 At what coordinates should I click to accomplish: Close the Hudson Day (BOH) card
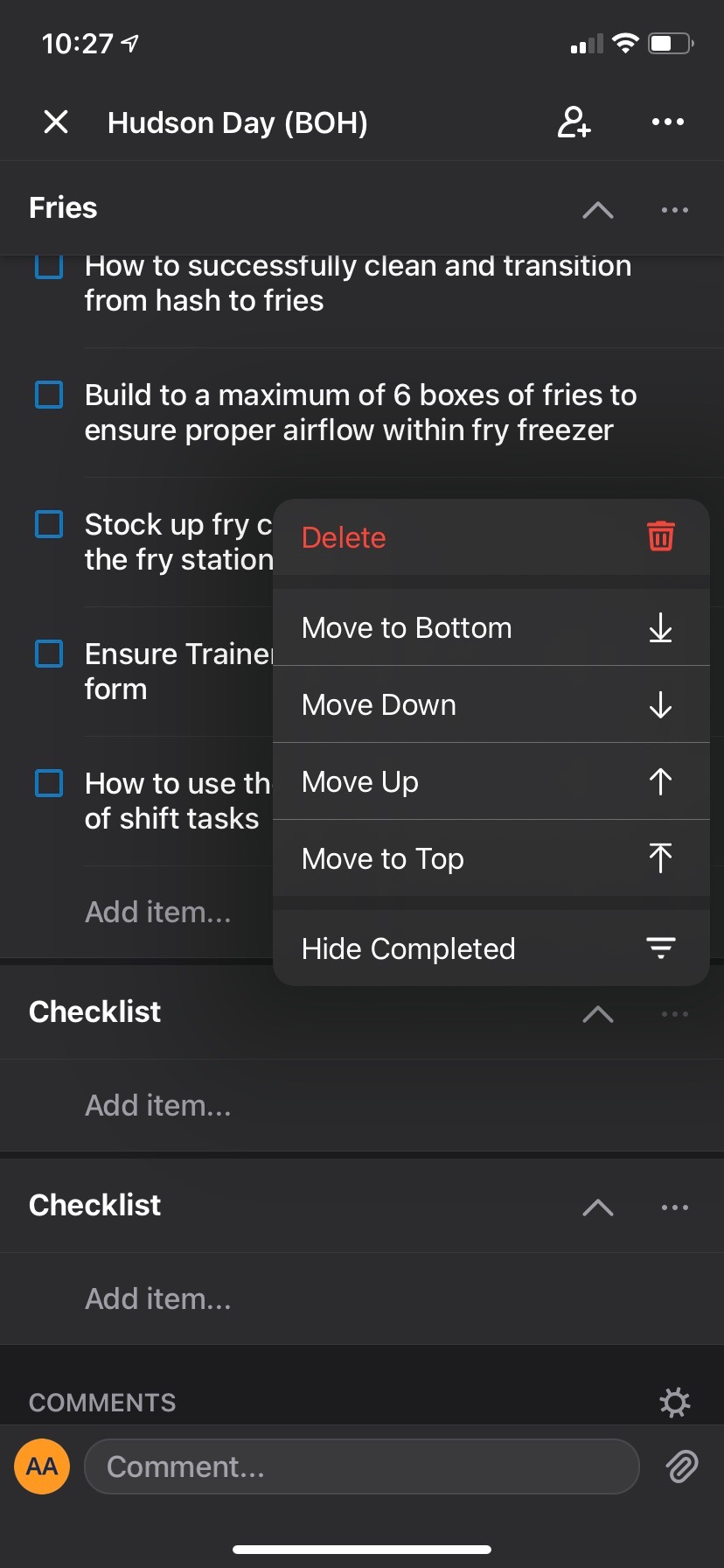[56, 122]
